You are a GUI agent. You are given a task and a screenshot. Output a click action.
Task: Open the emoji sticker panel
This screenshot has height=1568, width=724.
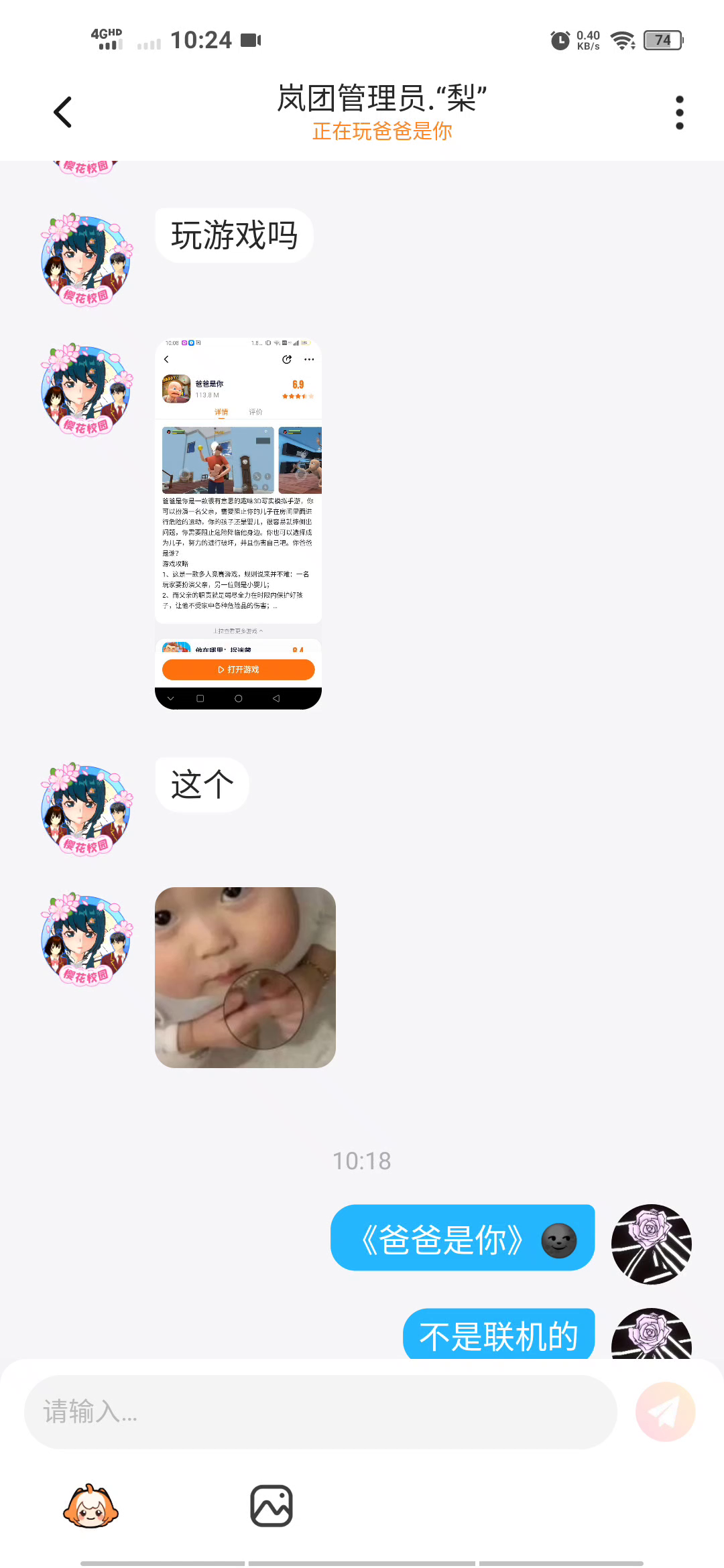click(90, 1506)
